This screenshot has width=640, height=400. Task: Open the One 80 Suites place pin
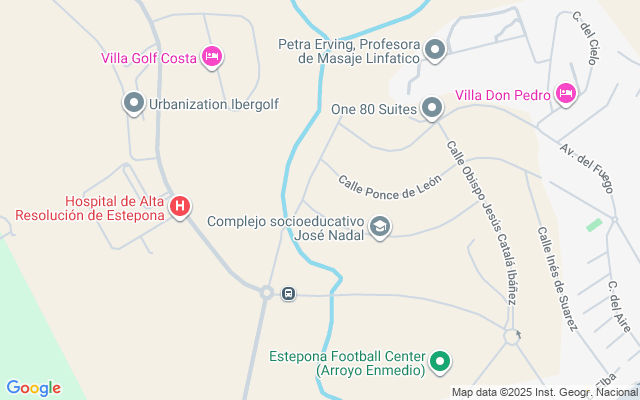(x=432, y=107)
